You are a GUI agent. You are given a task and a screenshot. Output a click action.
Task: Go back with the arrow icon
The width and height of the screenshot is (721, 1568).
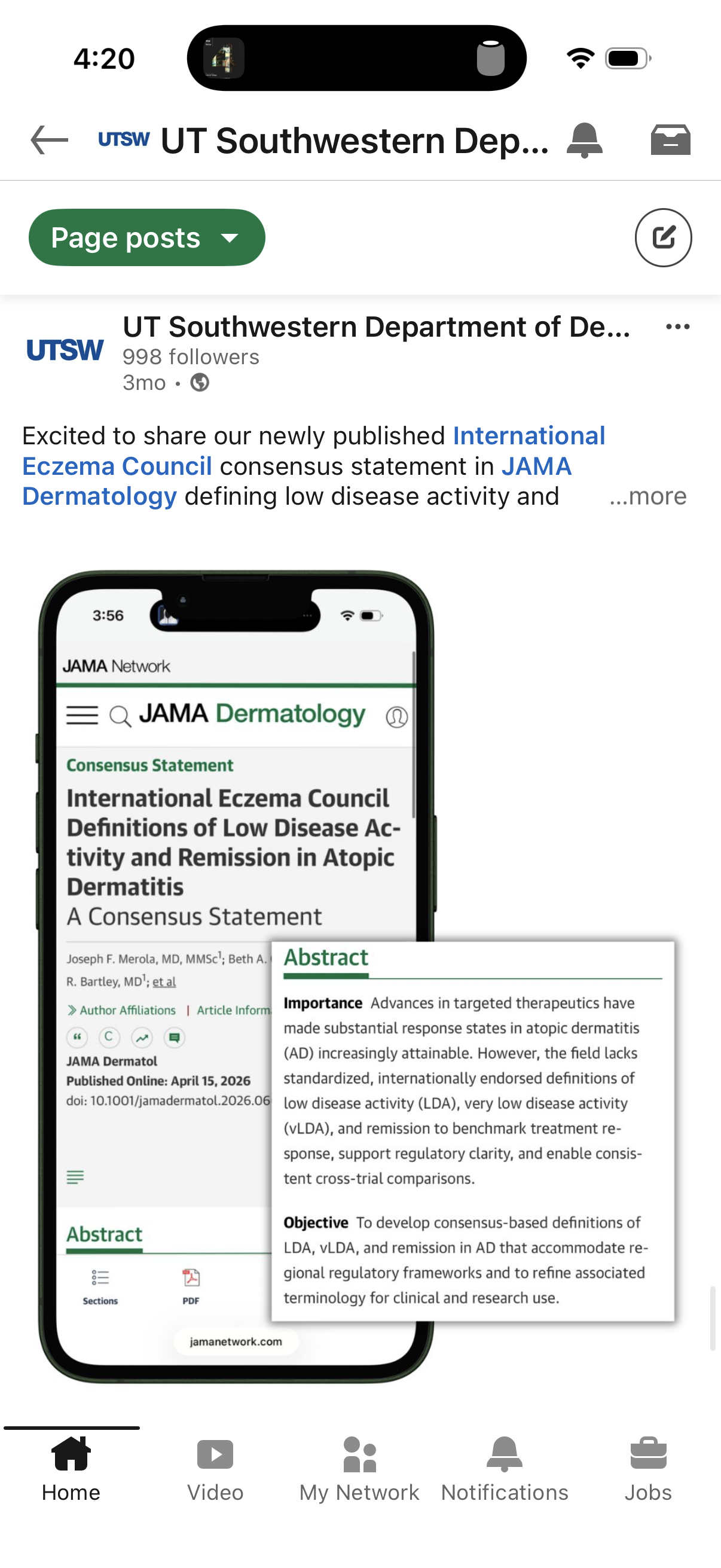tap(49, 140)
